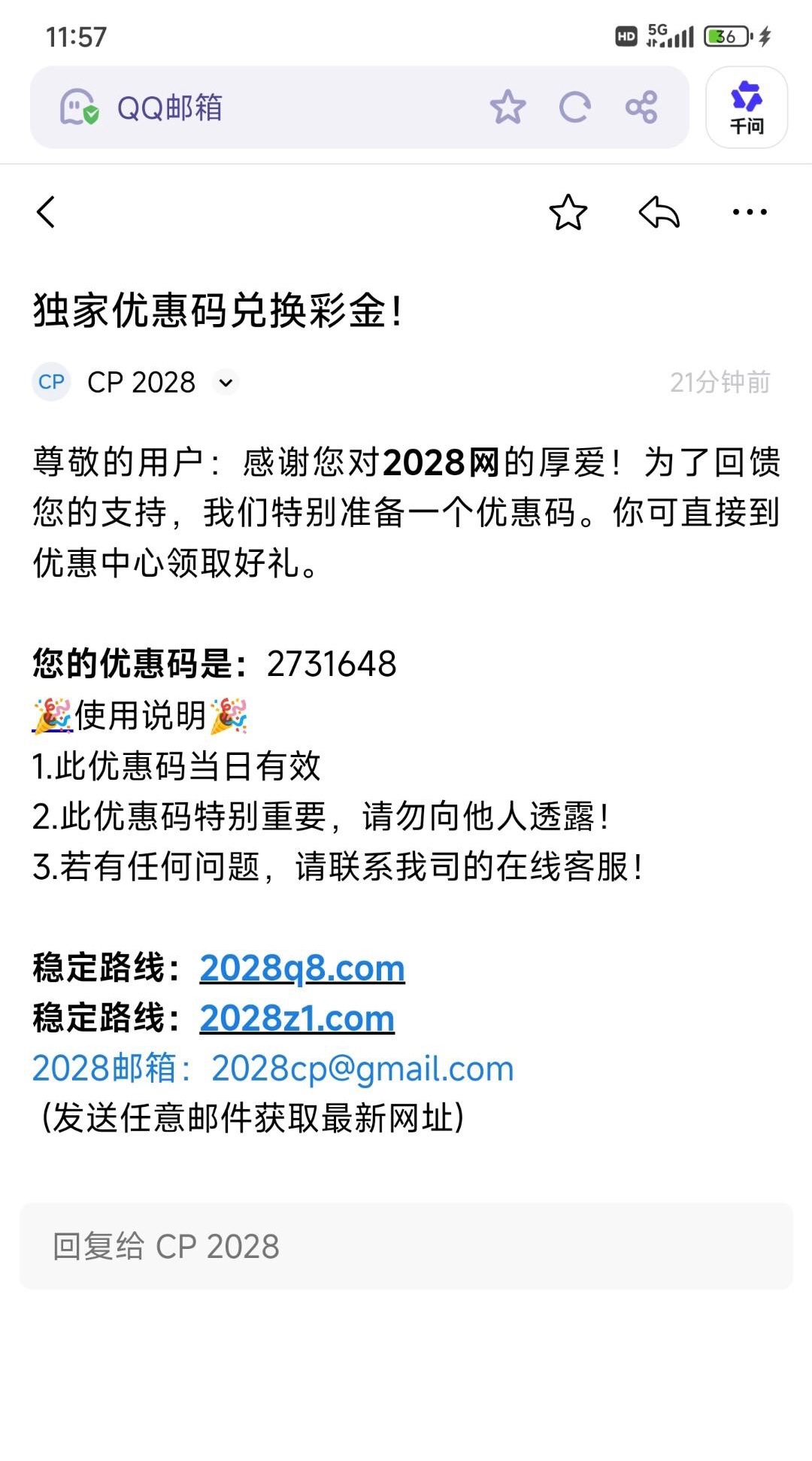
Task: Star this email from CP 2028
Action: click(x=568, y=212)
